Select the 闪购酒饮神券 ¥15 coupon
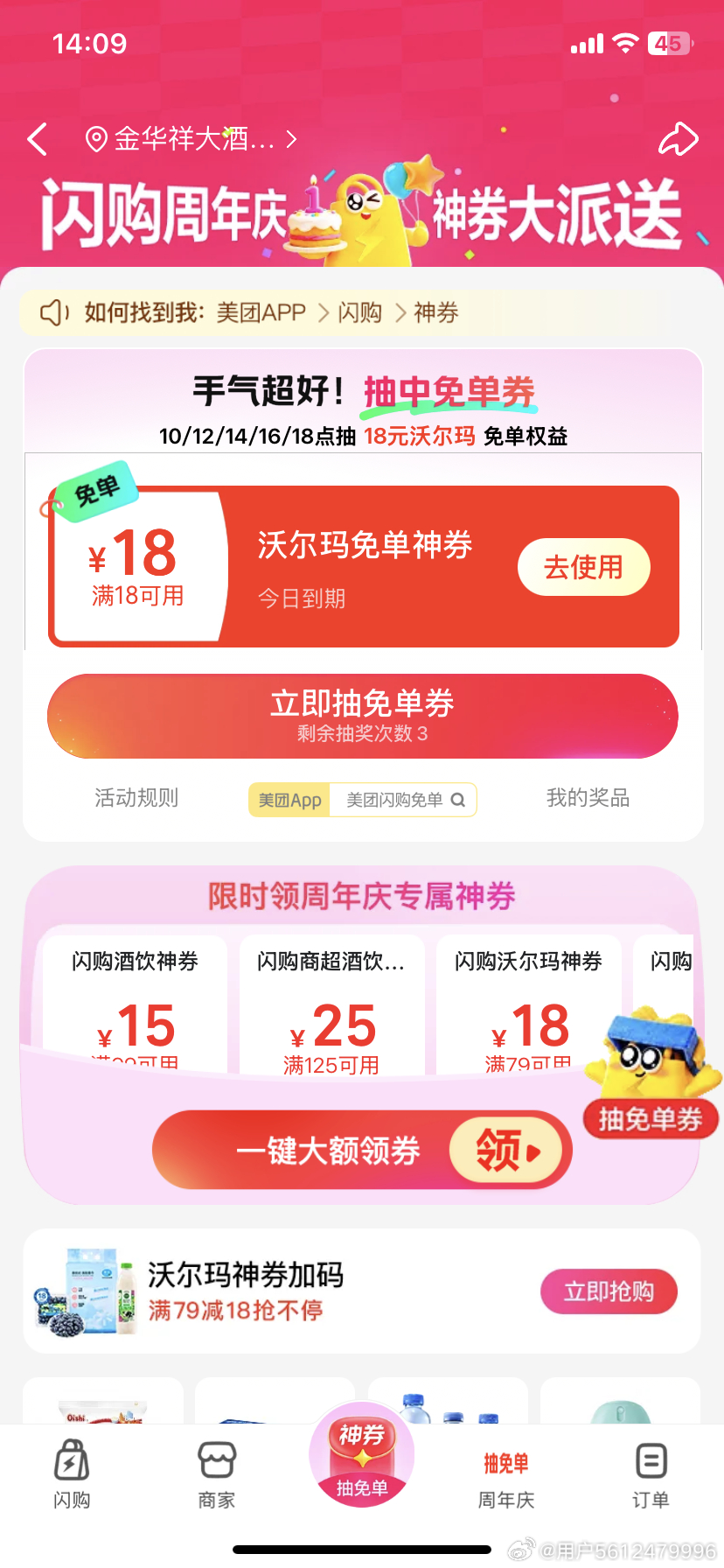Screen dimensions: 724x1568 [x=135, y=1006]
